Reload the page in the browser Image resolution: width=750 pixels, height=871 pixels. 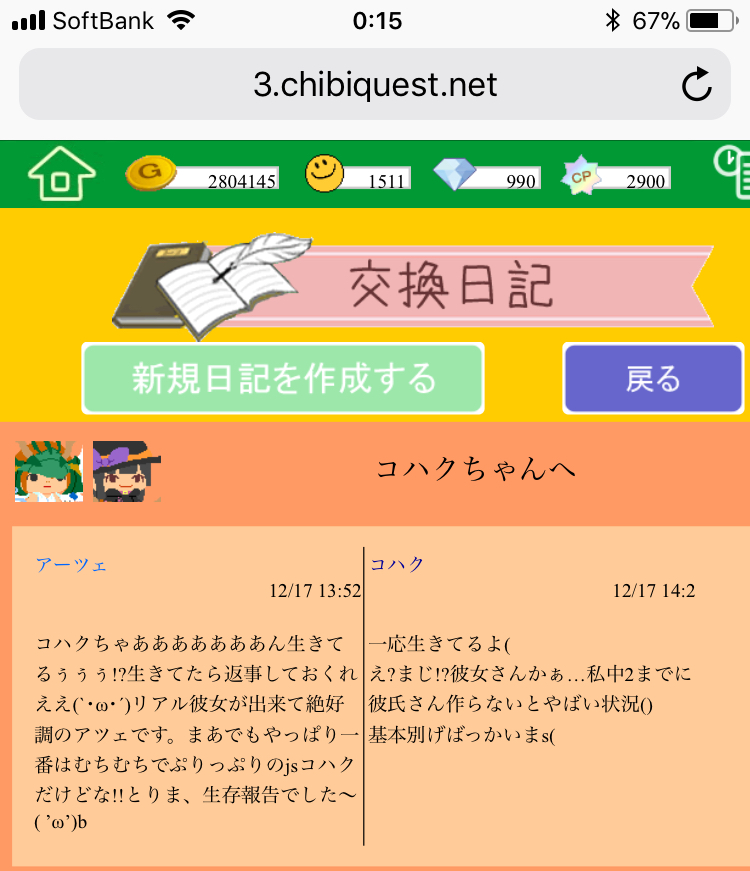point(696,85)
